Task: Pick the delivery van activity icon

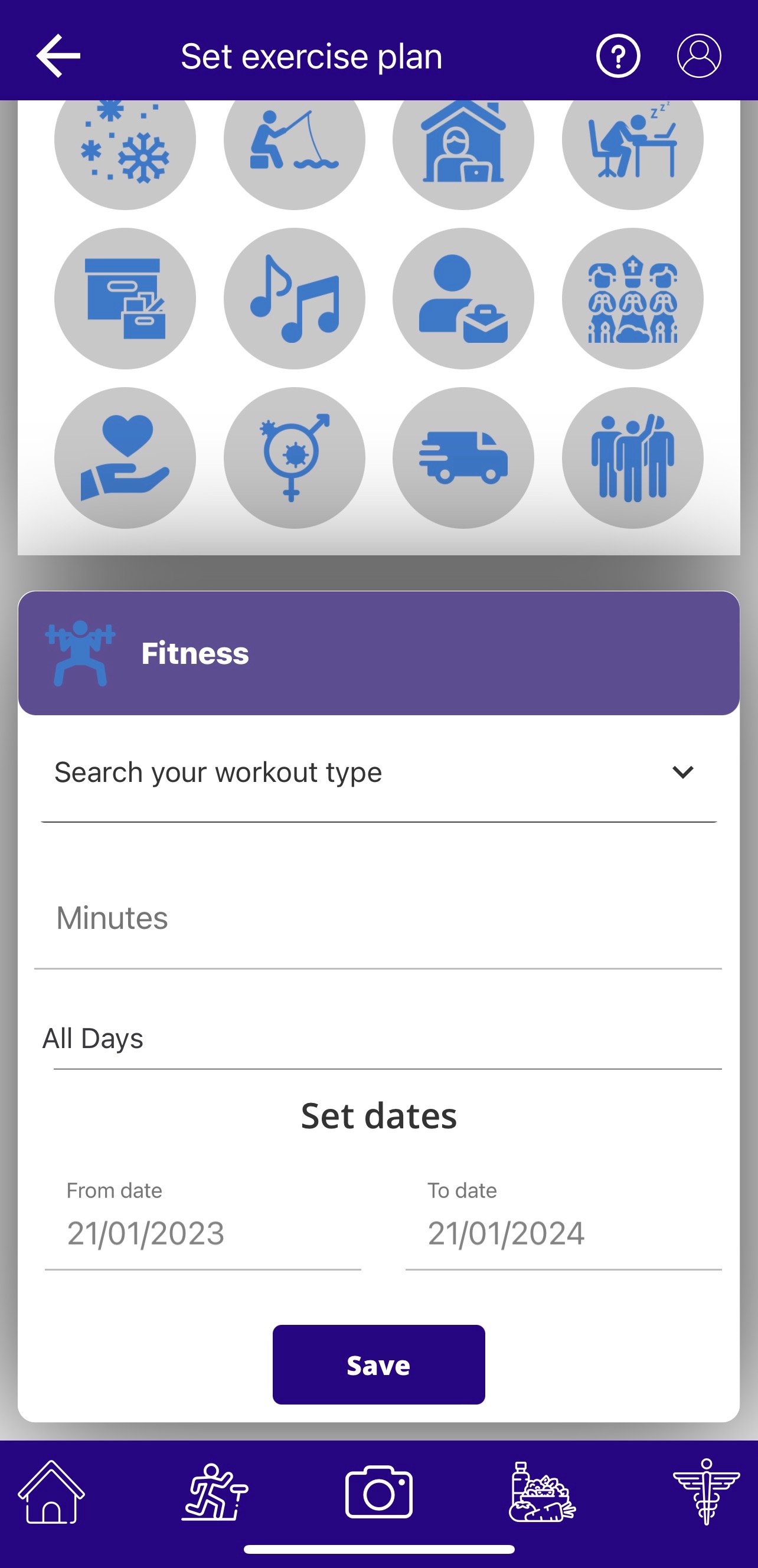Action: (x=463, y=458)
